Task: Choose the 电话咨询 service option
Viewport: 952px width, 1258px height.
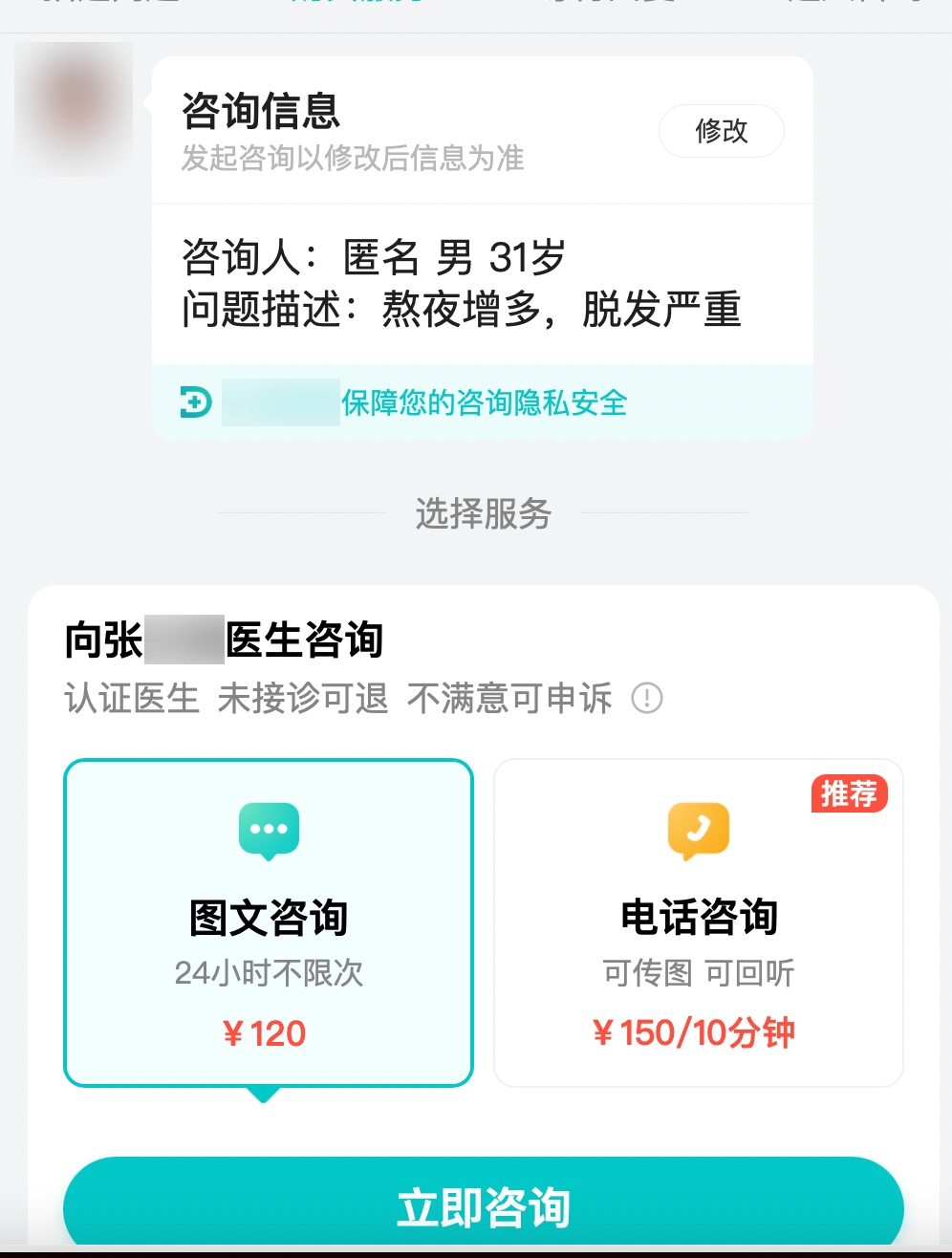Action: click(699, 923)
